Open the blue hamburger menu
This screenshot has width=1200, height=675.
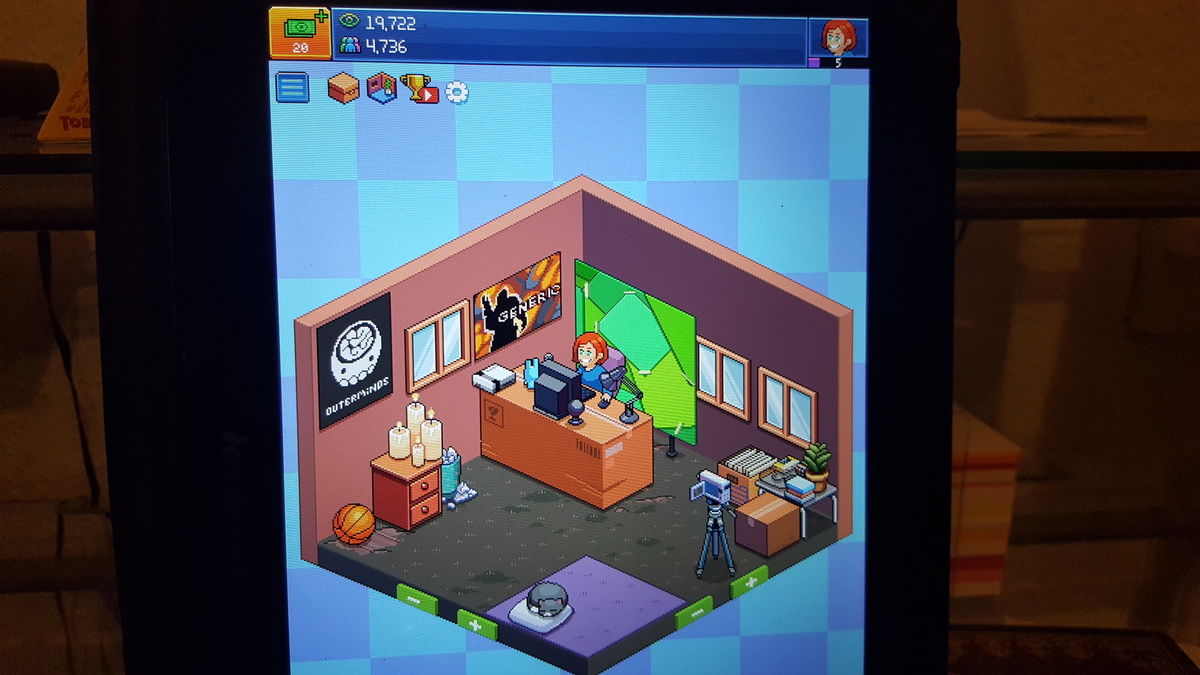coord(292,88)
